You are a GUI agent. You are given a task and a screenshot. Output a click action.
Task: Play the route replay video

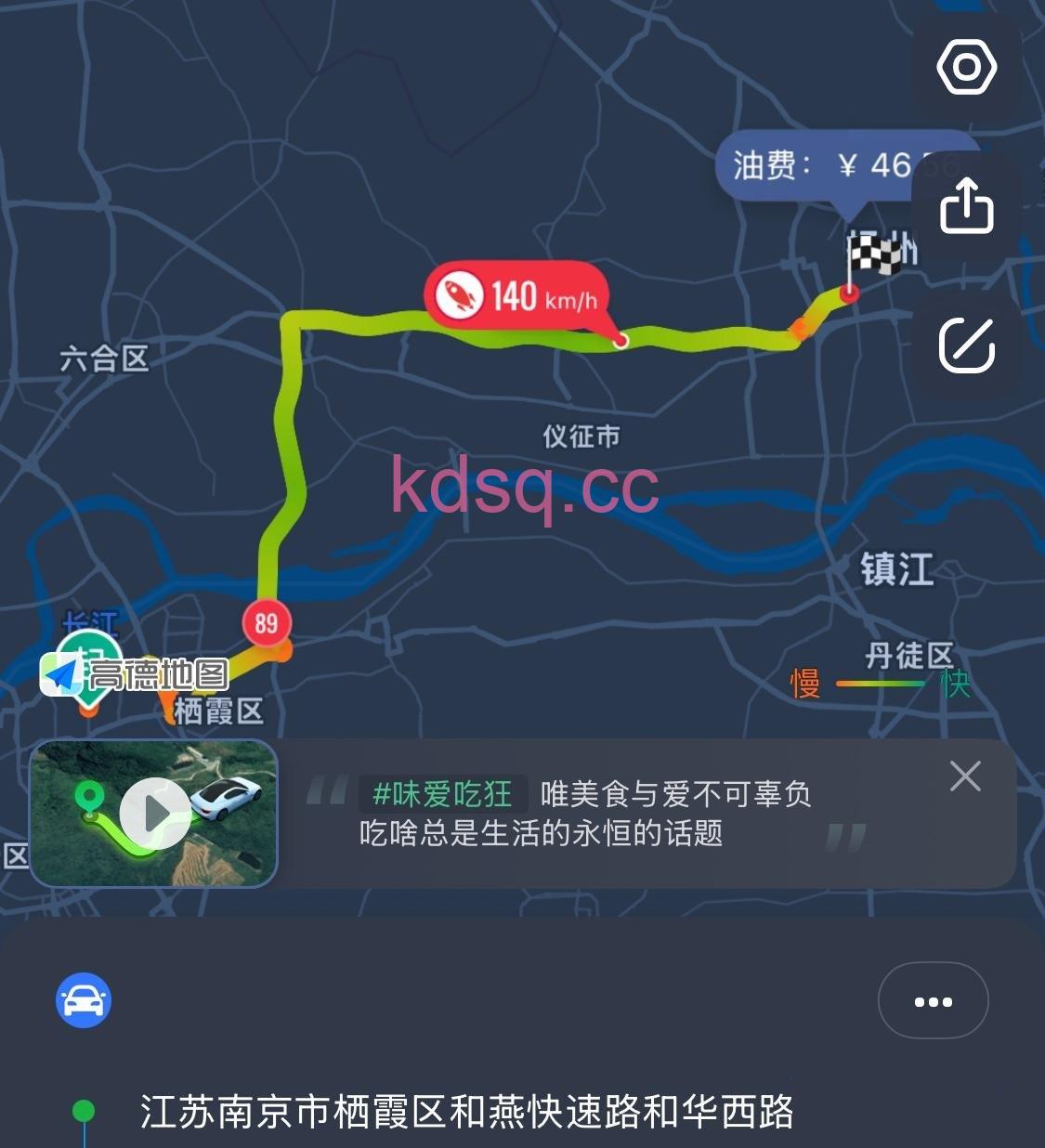pyautogui.click(x=155, y=814)
